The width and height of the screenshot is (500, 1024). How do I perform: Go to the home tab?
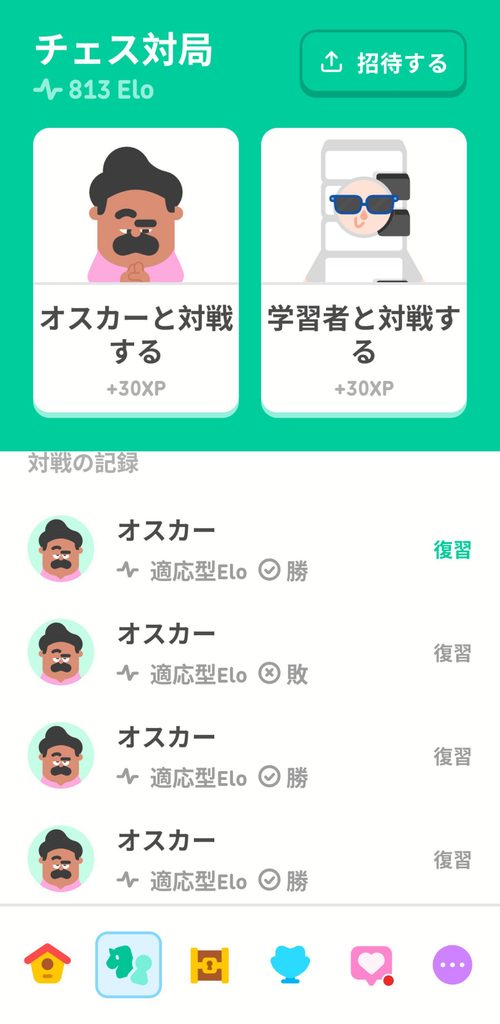pyautogui.click(x=48, y=964)
